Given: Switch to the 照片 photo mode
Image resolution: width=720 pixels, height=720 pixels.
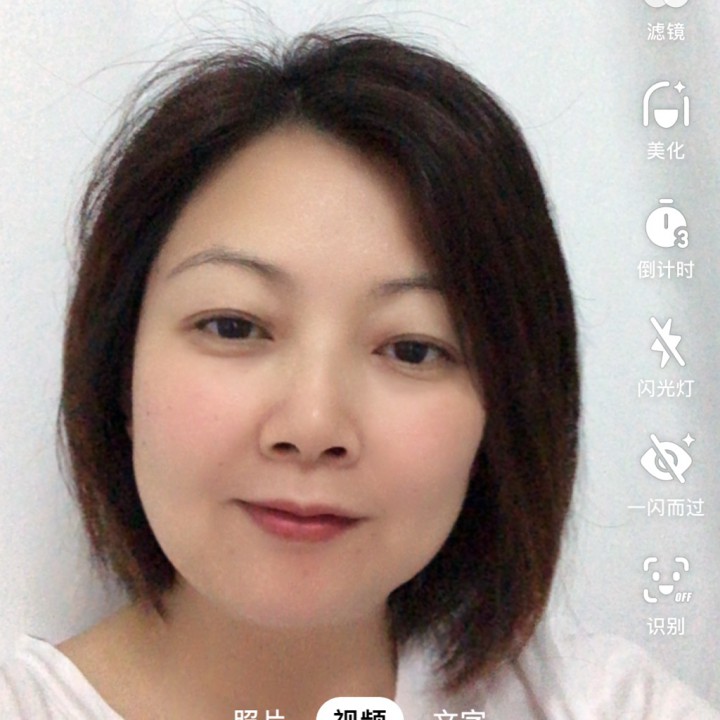Looking at the screenshot, I should [x=259, y=714].
